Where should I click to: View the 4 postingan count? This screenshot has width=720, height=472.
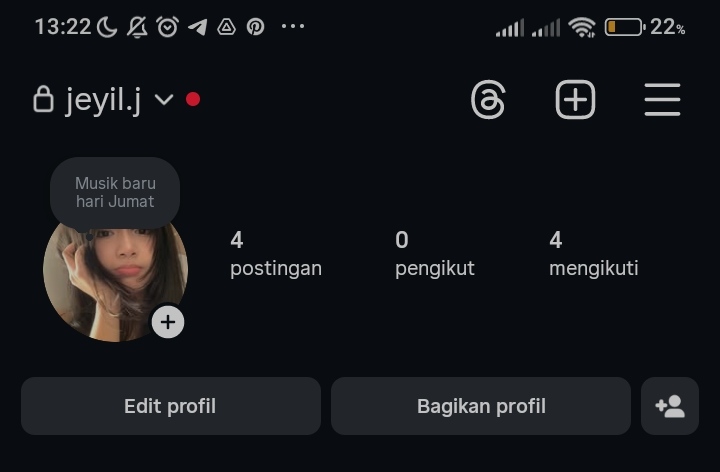pos(275,254)
